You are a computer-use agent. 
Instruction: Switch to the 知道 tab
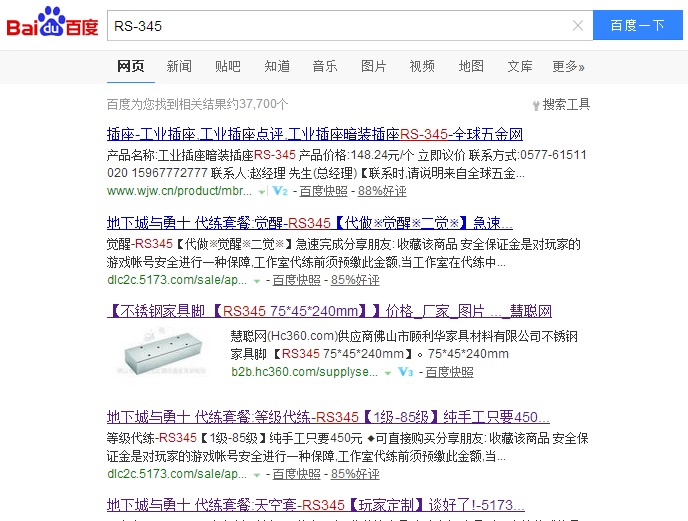(x=277, y=66)
